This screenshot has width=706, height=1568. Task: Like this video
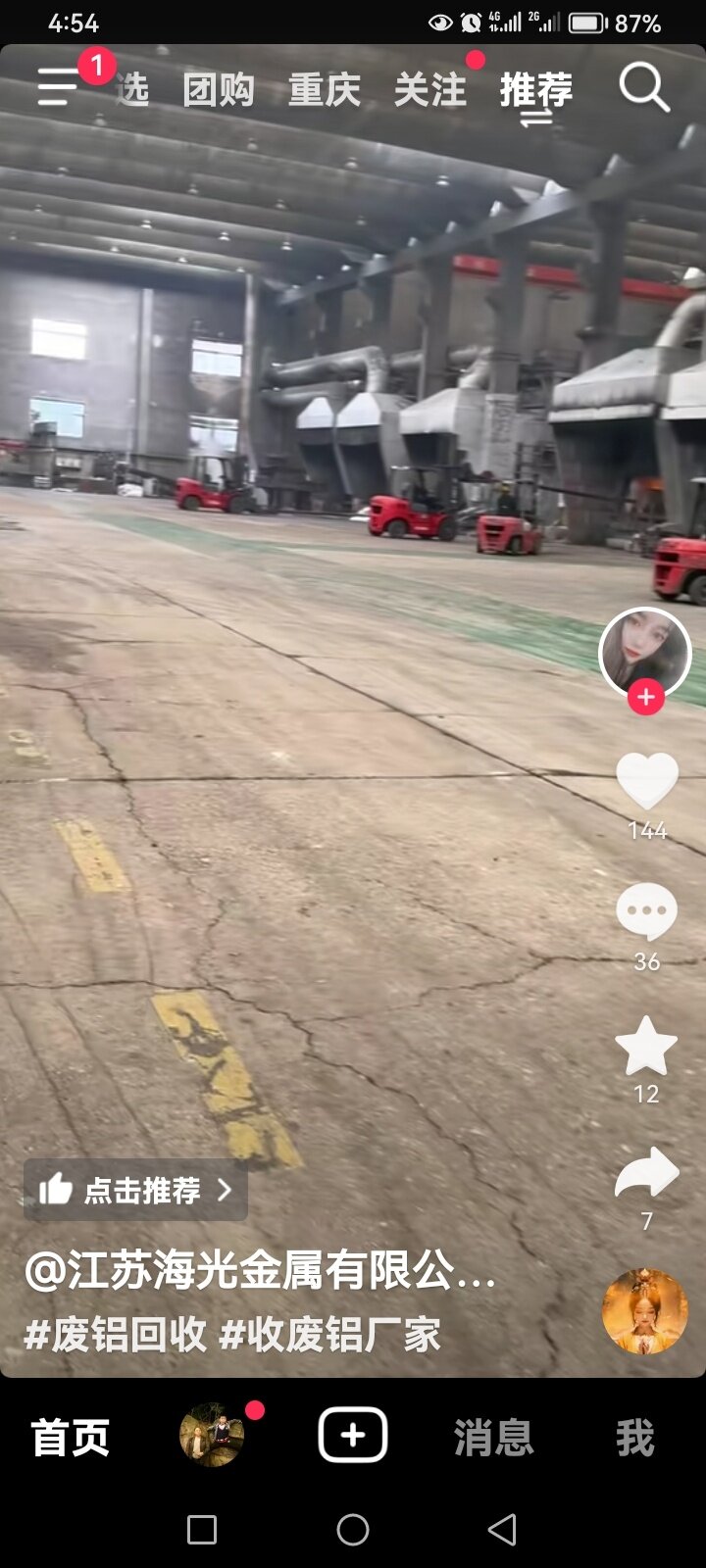[646, 781]
